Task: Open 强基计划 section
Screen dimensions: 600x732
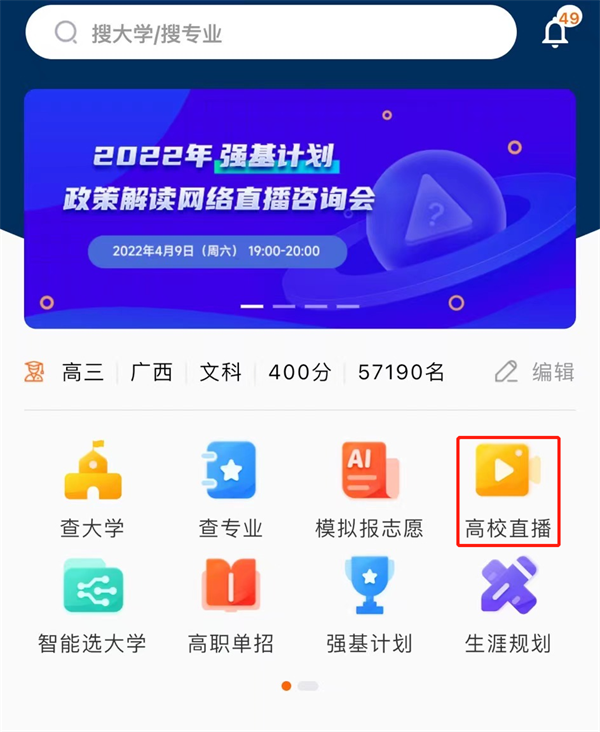Action: (x=370, y=603)
